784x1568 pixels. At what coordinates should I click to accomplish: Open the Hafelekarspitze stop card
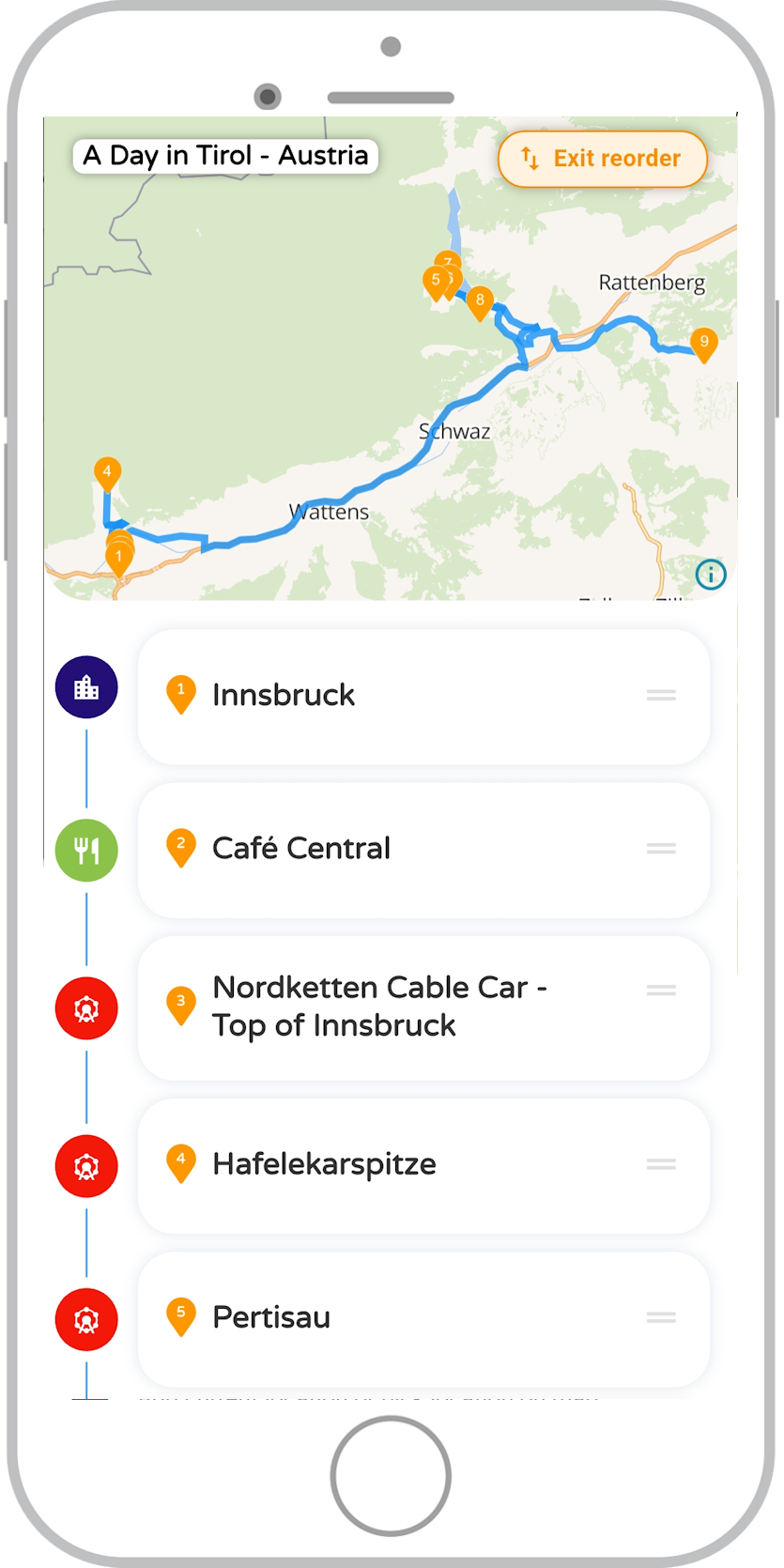click(423, 1164)
